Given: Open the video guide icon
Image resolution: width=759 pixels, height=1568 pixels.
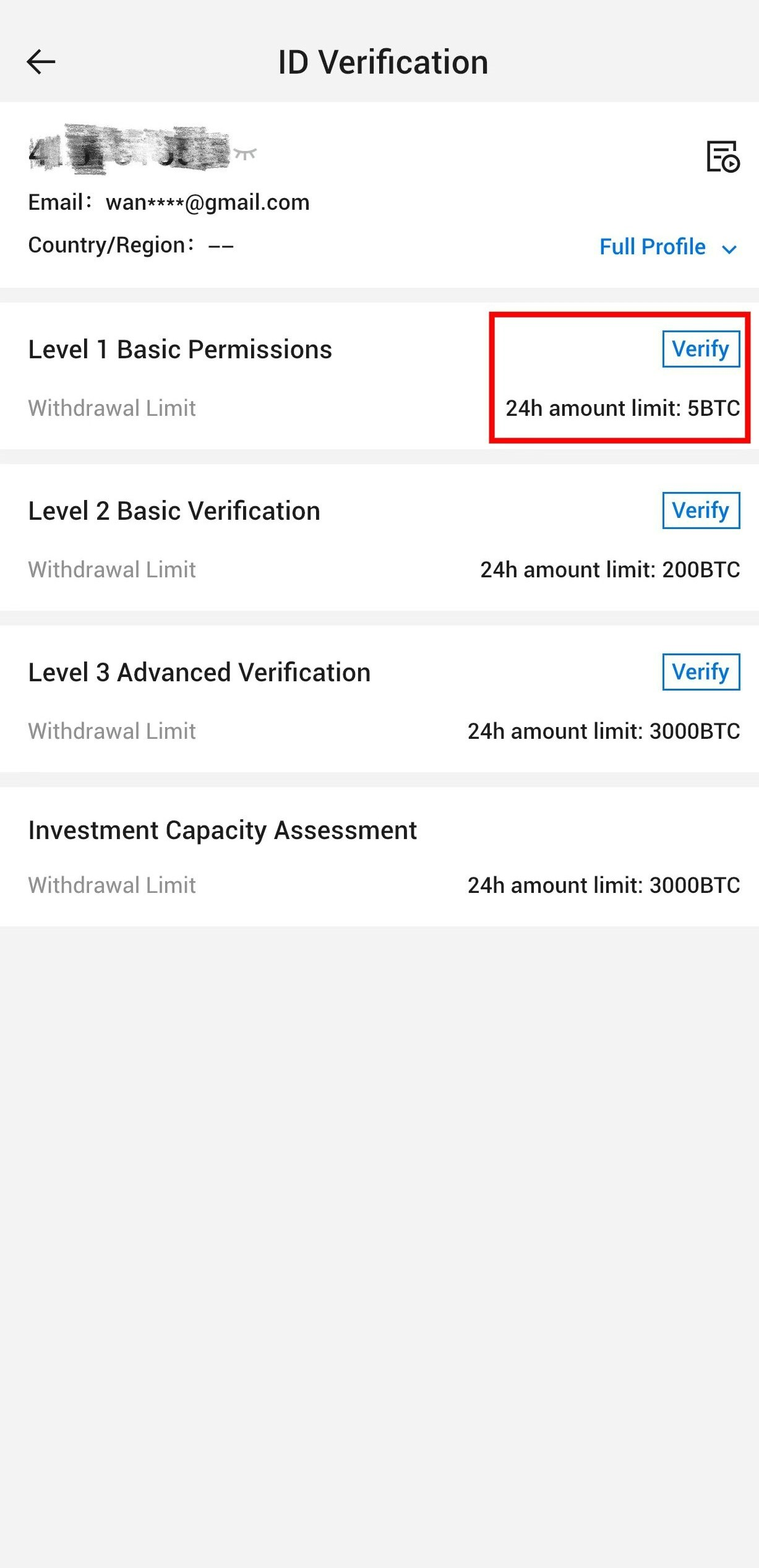Looking at the screenshot, I should (723, 157).
